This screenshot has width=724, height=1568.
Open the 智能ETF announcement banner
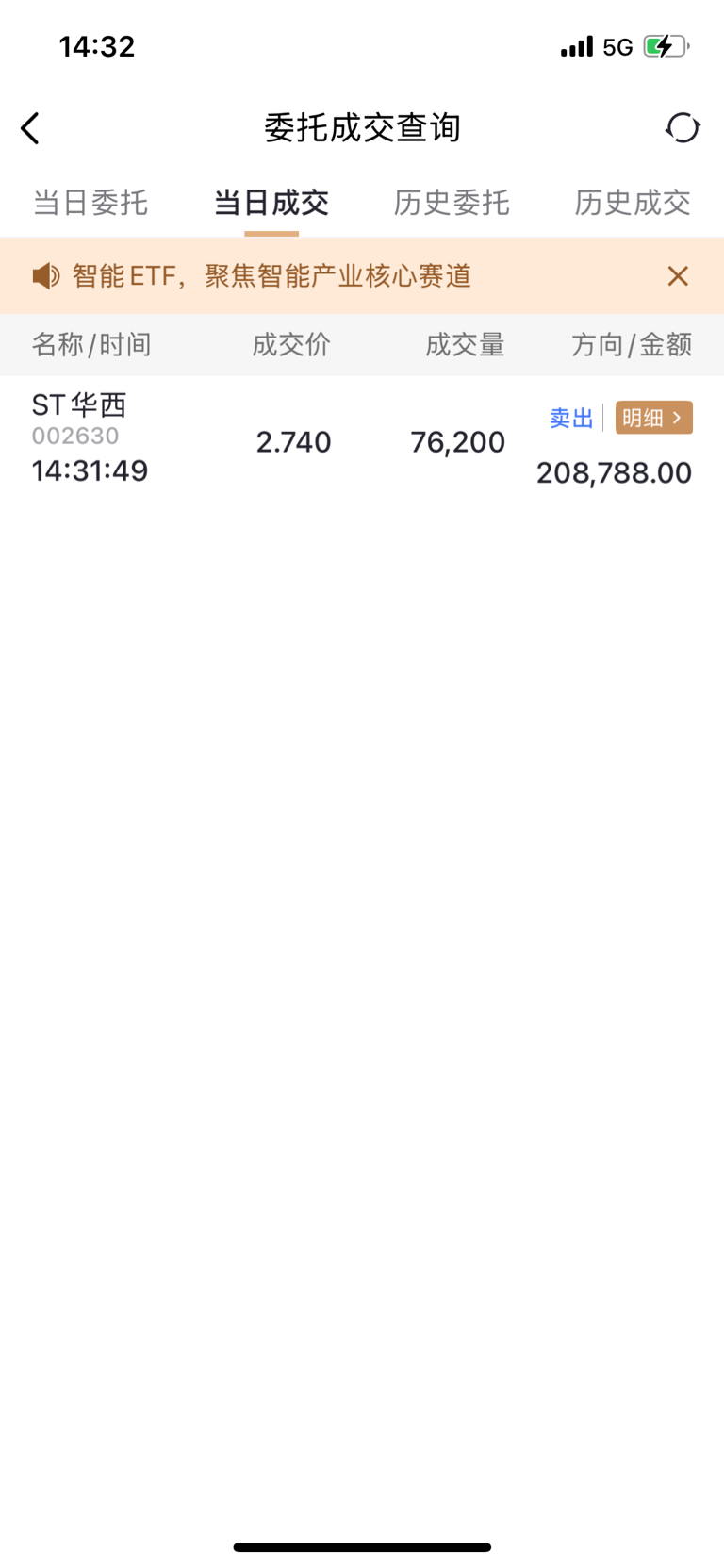pos(271,276)
